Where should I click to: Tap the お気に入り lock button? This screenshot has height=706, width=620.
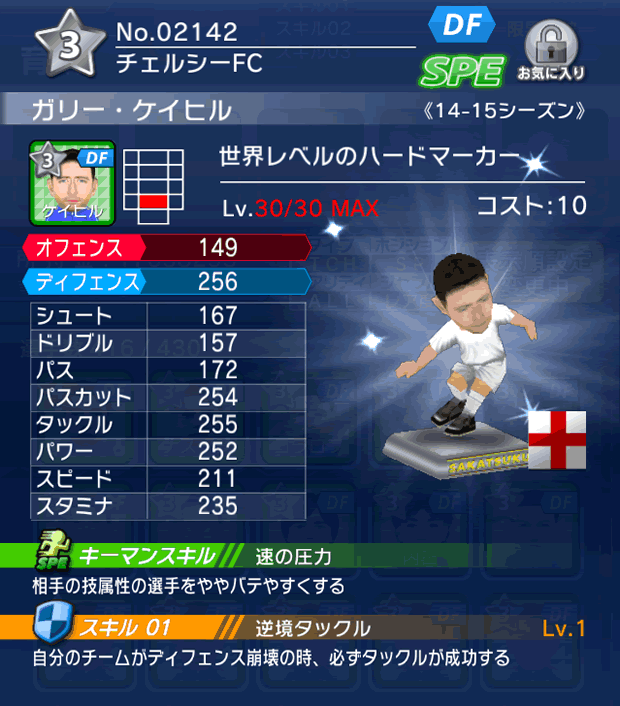click(x=551, y=50)
